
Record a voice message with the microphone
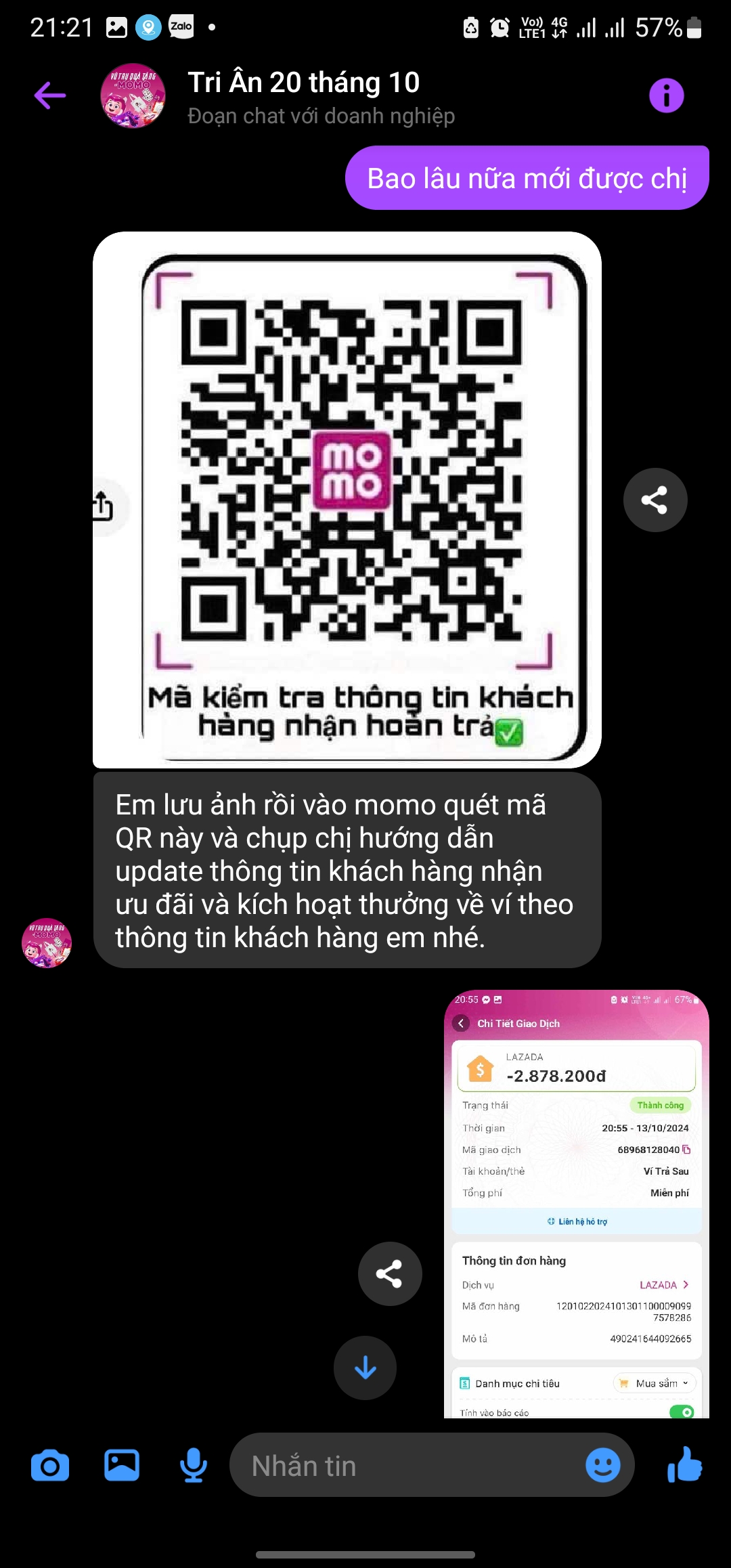pyautogui.click(x=194, y=1466)
